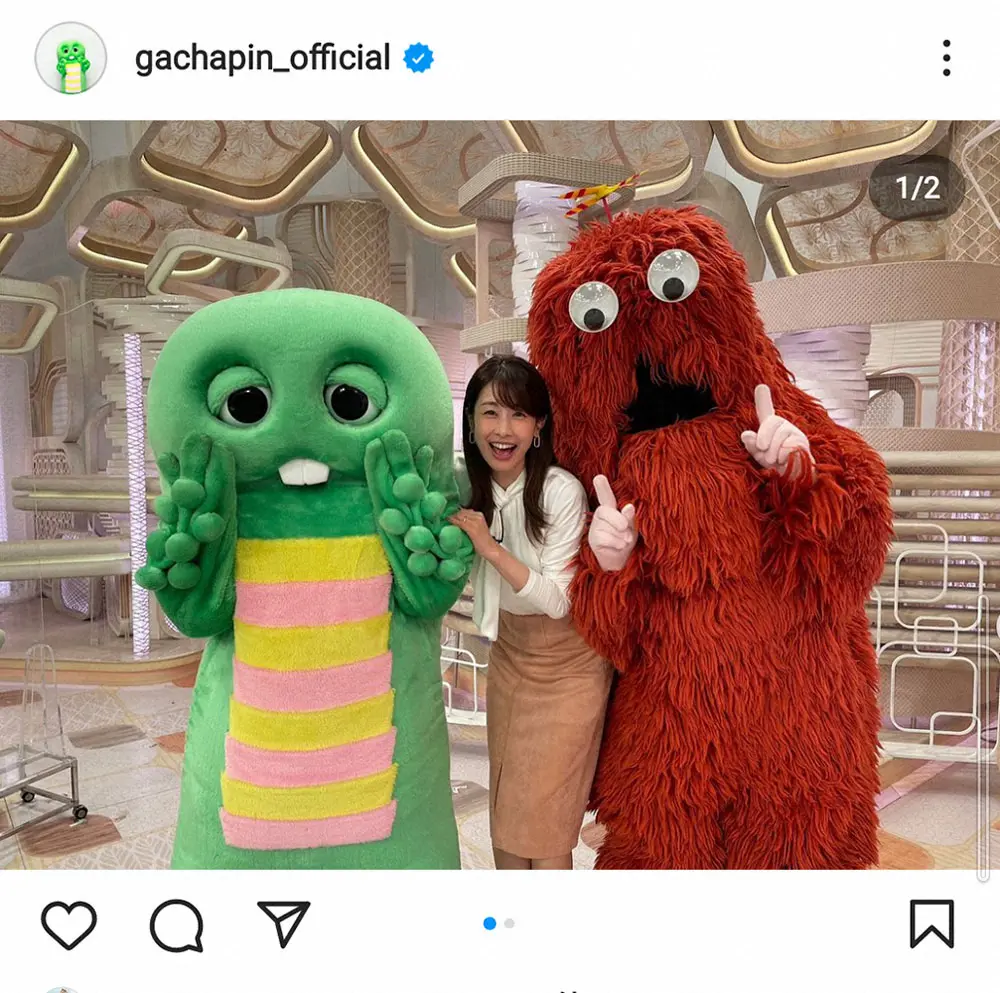The width and height of the screenshot is (1000, 993).
Task: Share the post via the paper plane icon
Action: (x=284, y=923)
